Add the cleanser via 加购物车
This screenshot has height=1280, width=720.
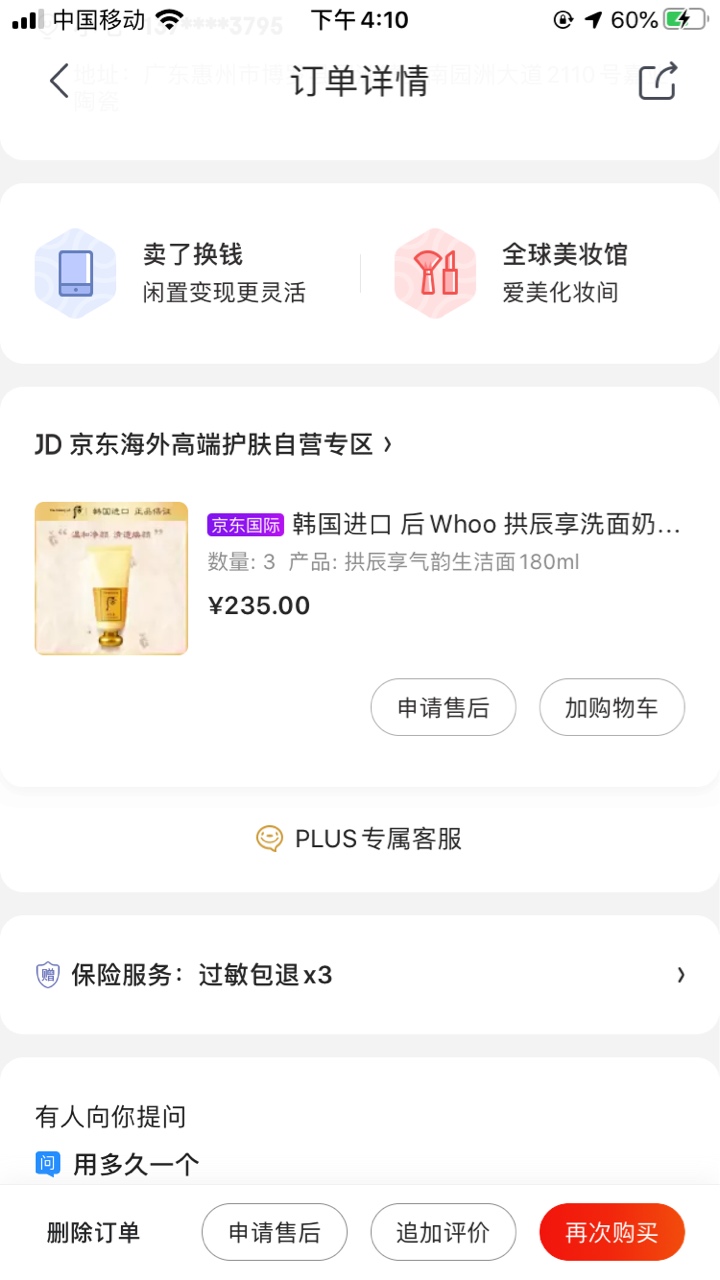point(611,707)
